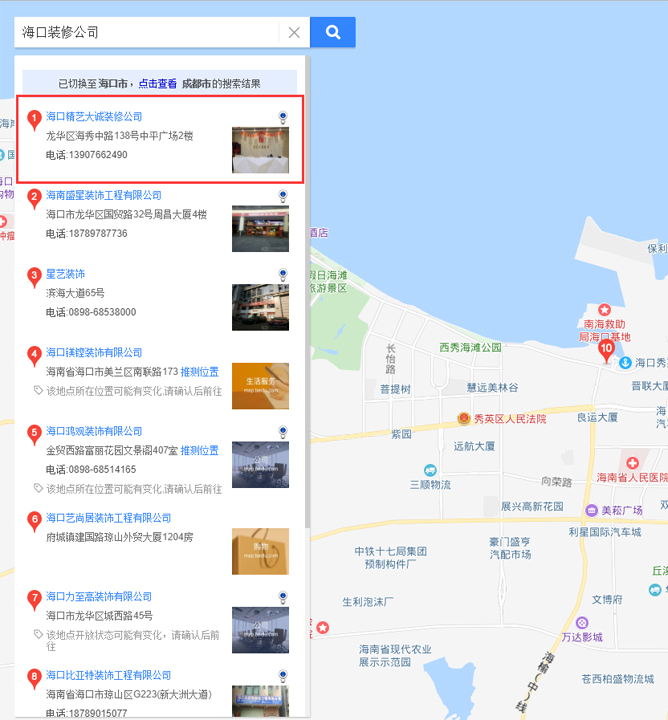Open the 点击查看 link for 成都市 results
The image size is (668, 720).
(x=158, y=83)
